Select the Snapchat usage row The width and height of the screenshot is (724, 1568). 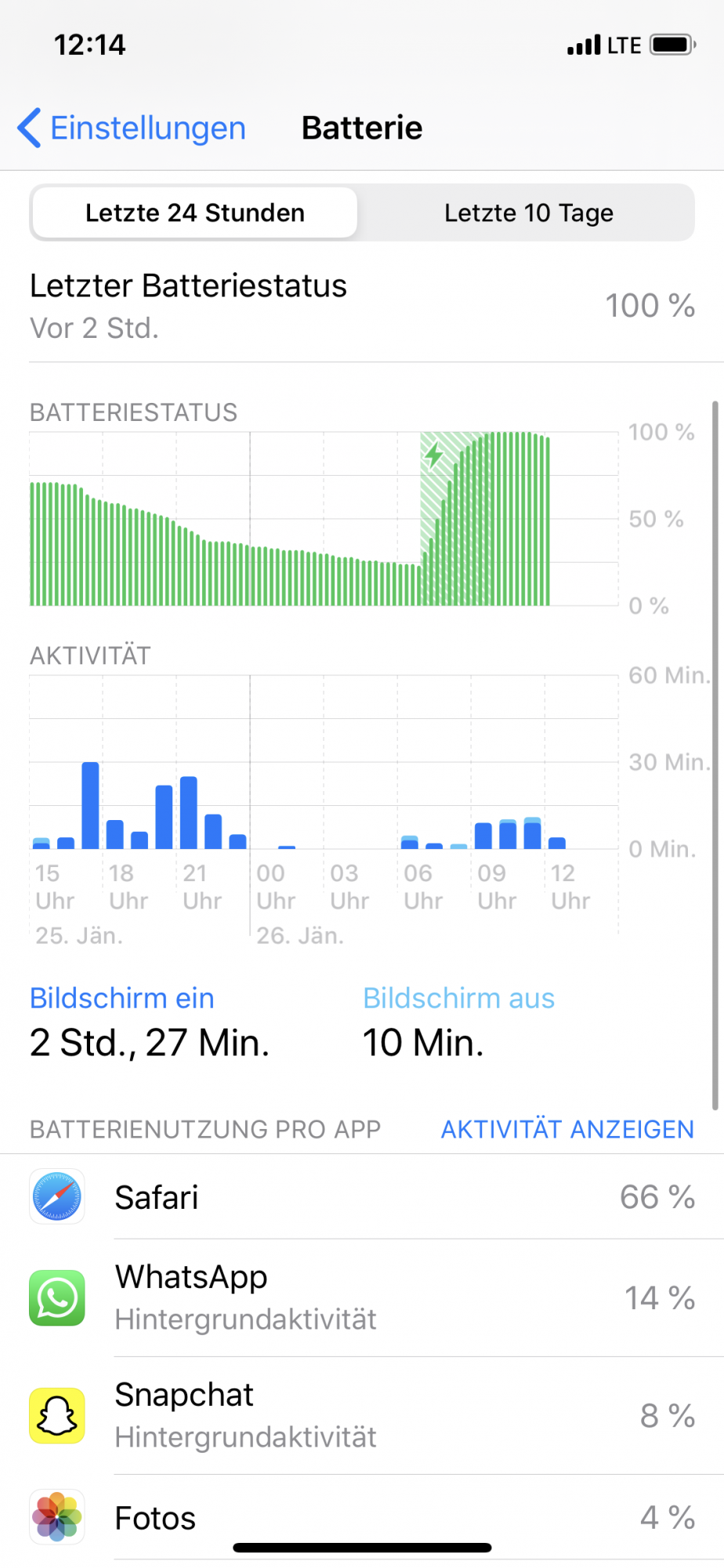coord(362,1416)
